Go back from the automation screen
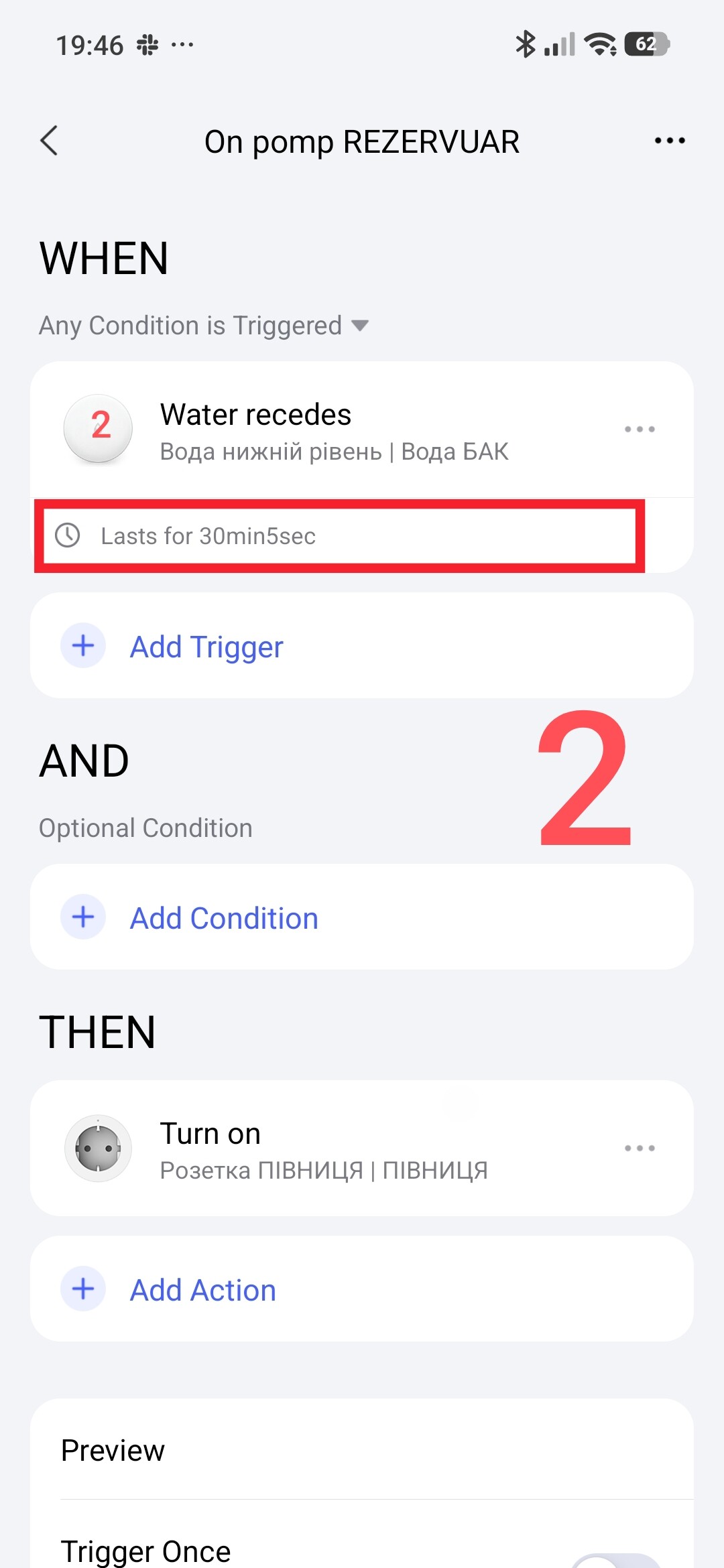This screenshot has height=1568, width=724. click(x=50, y=141)
